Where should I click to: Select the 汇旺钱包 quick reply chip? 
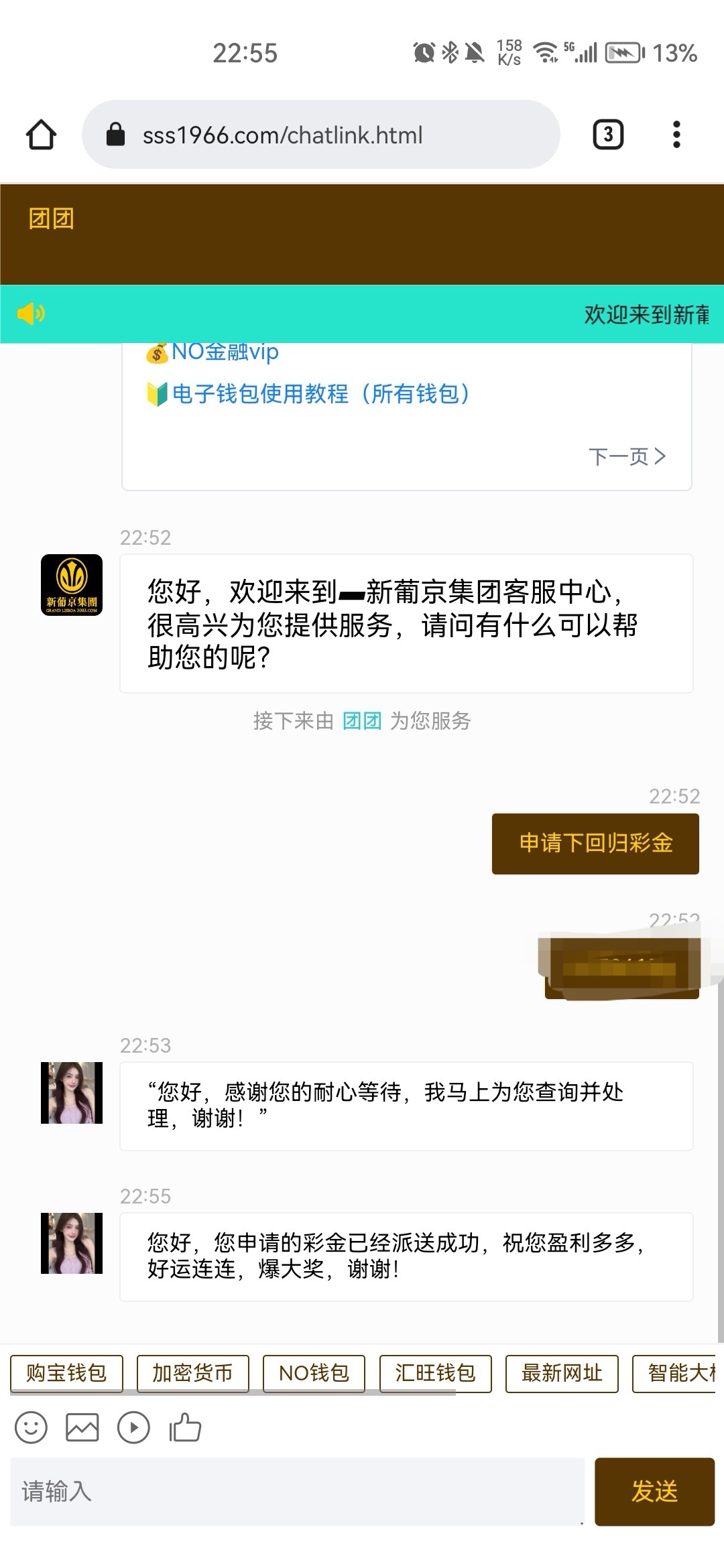click(x=435, y=1373)
